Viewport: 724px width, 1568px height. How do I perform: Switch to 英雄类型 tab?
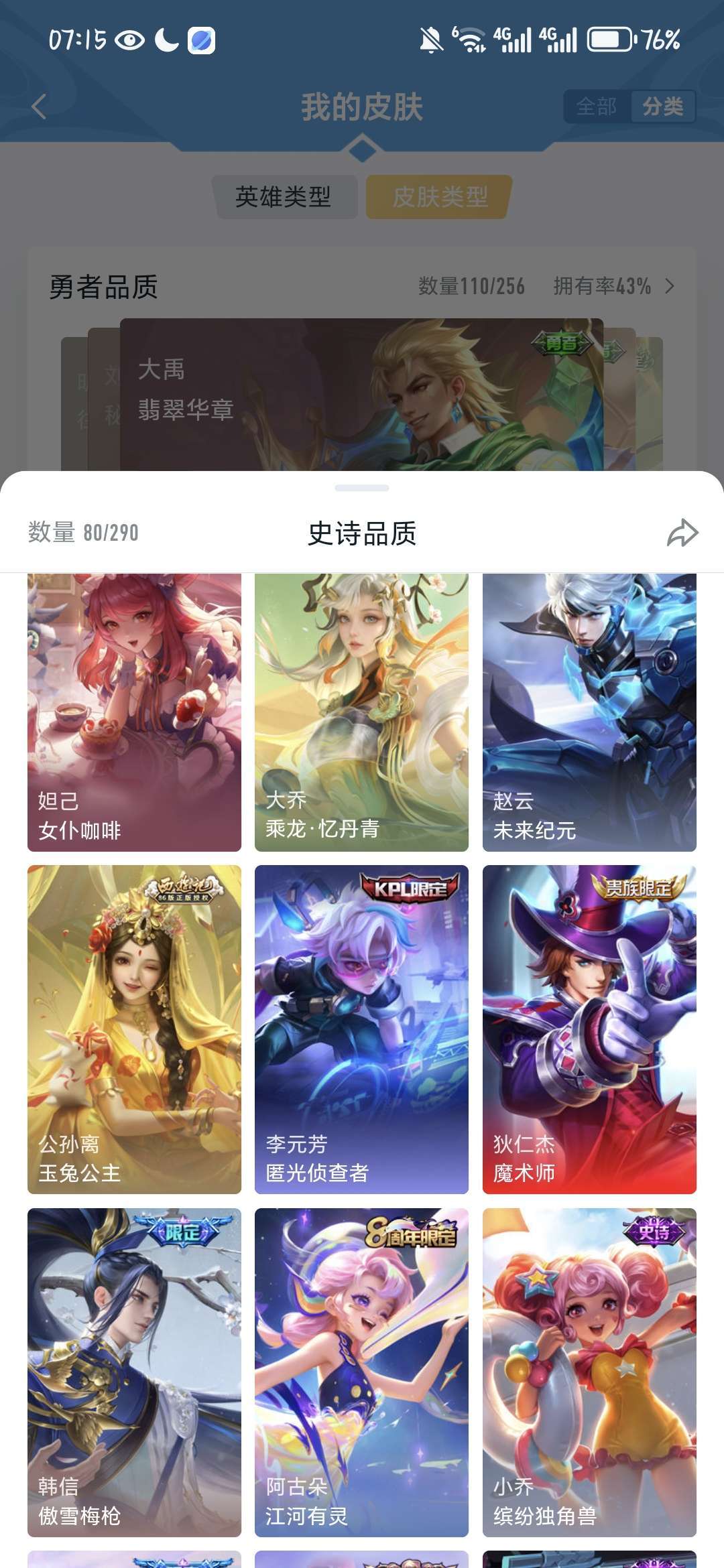pyautogui.click(x=284, y=197)
